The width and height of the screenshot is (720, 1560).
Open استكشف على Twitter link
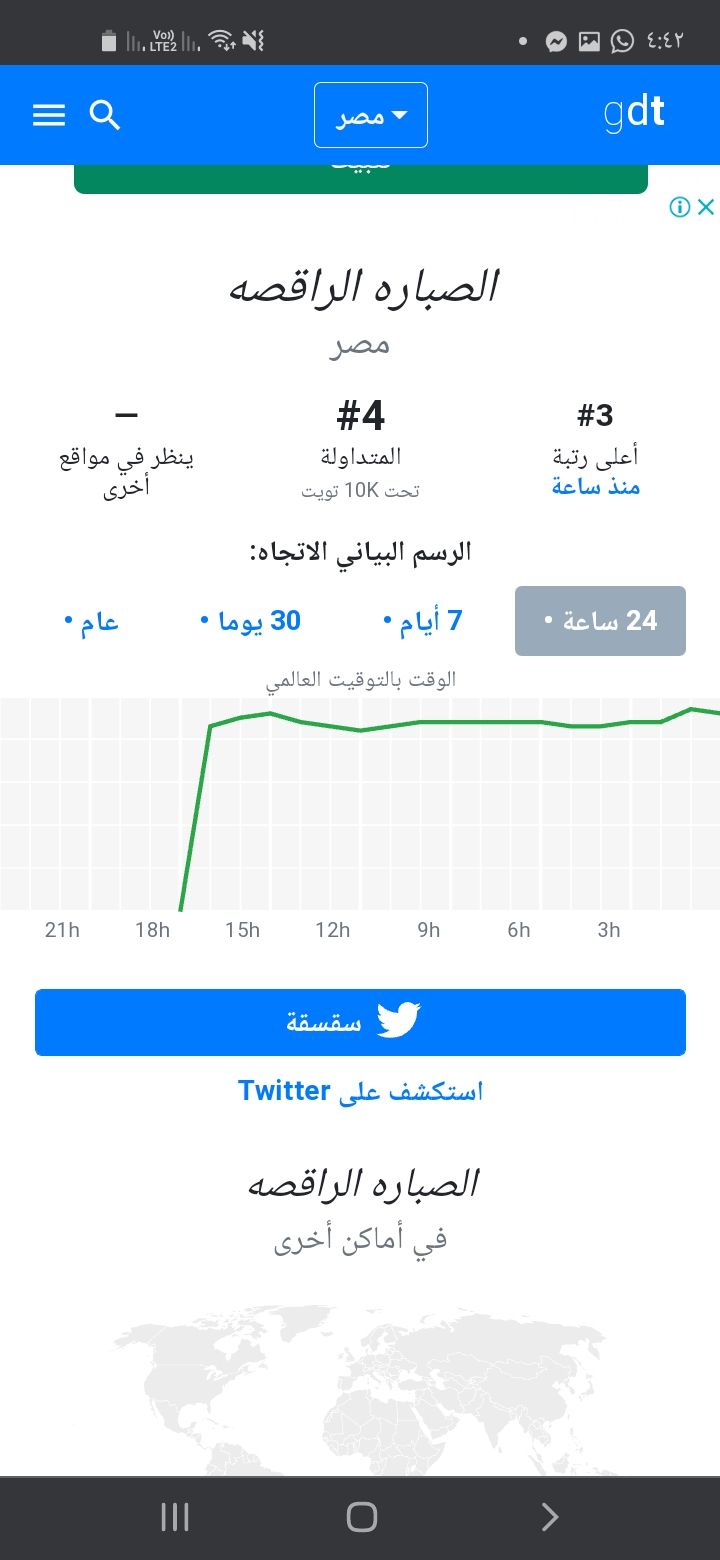[360, 1090]
